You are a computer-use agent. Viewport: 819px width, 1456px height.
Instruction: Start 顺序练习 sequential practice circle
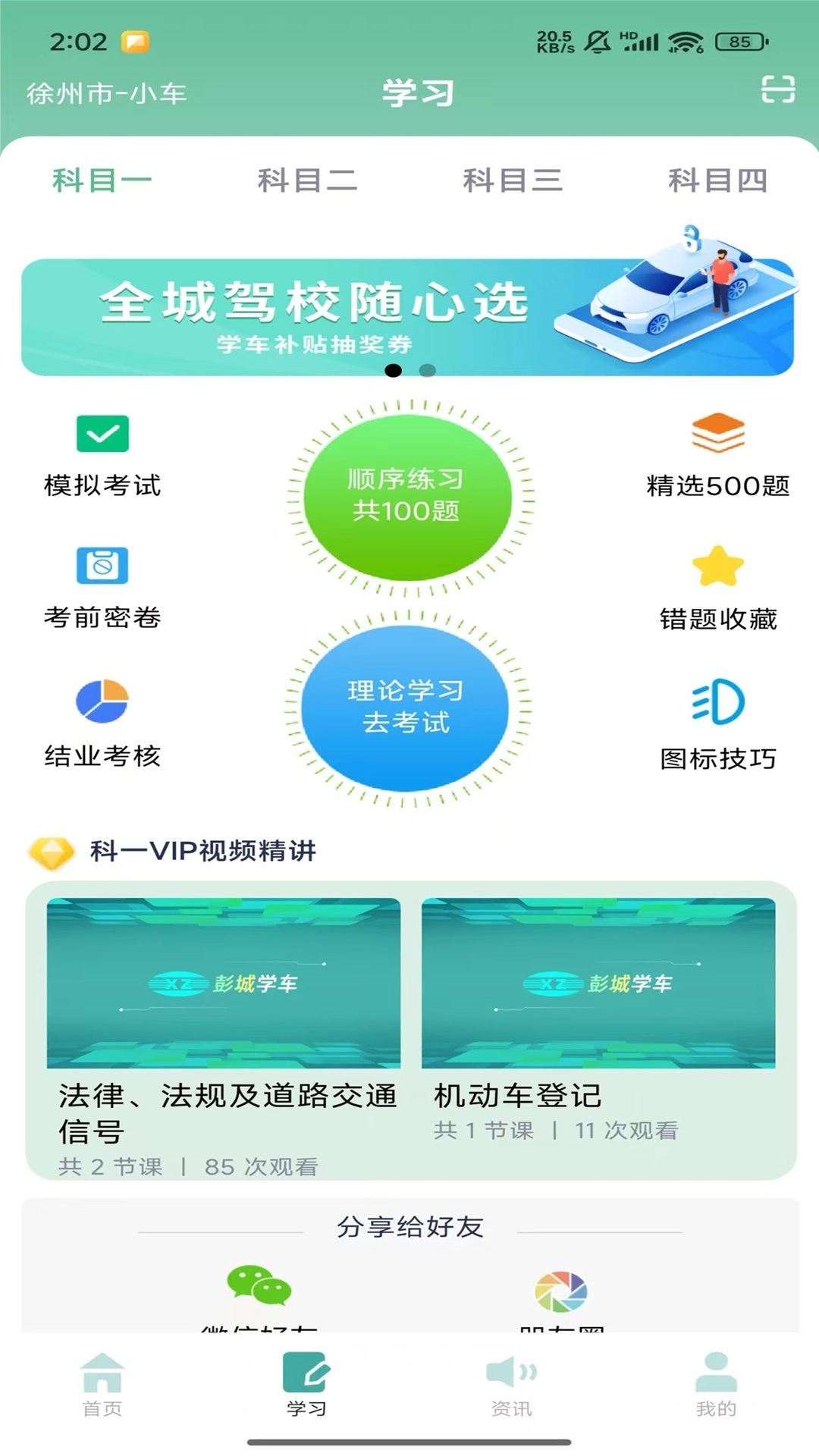tap(407, 497)
